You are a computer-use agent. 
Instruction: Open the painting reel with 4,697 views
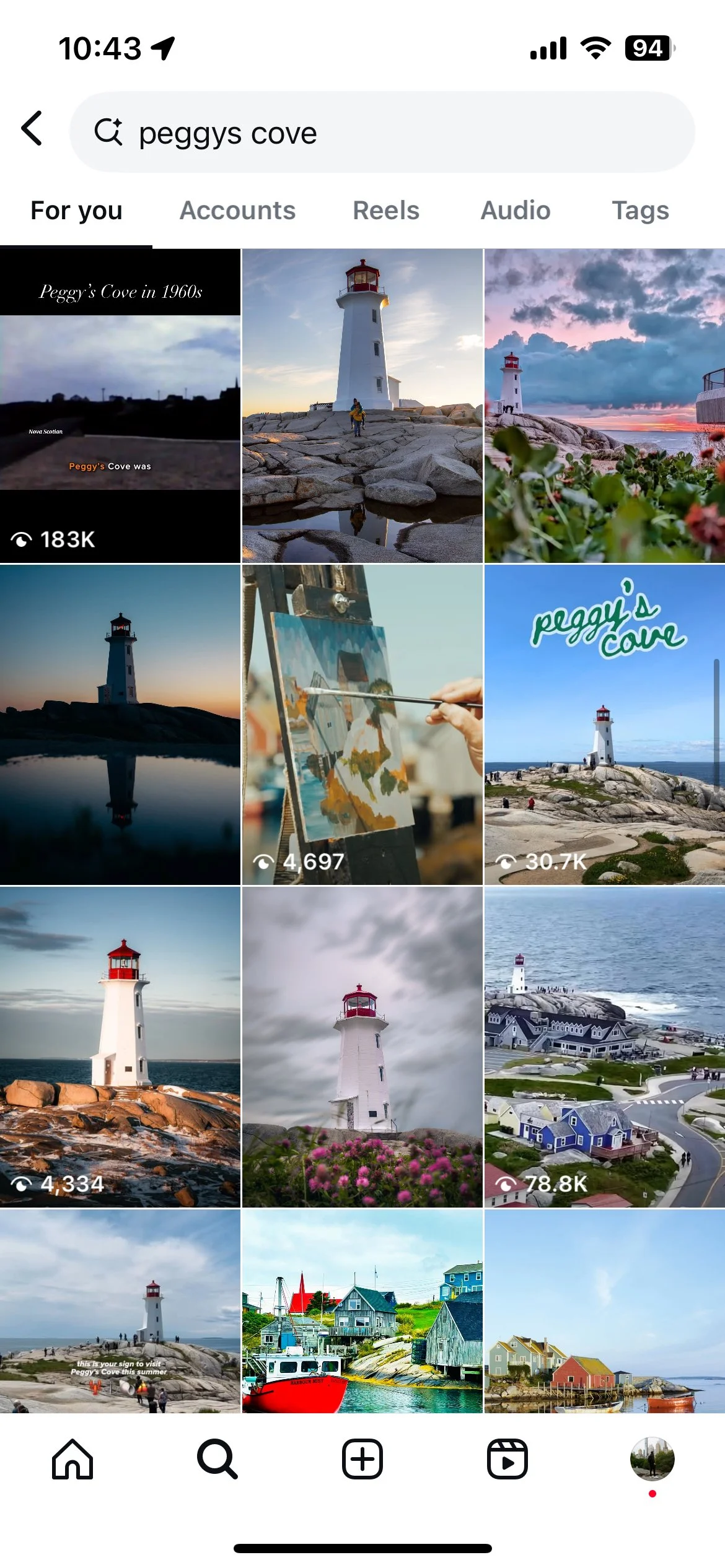(x=362, y=724)
